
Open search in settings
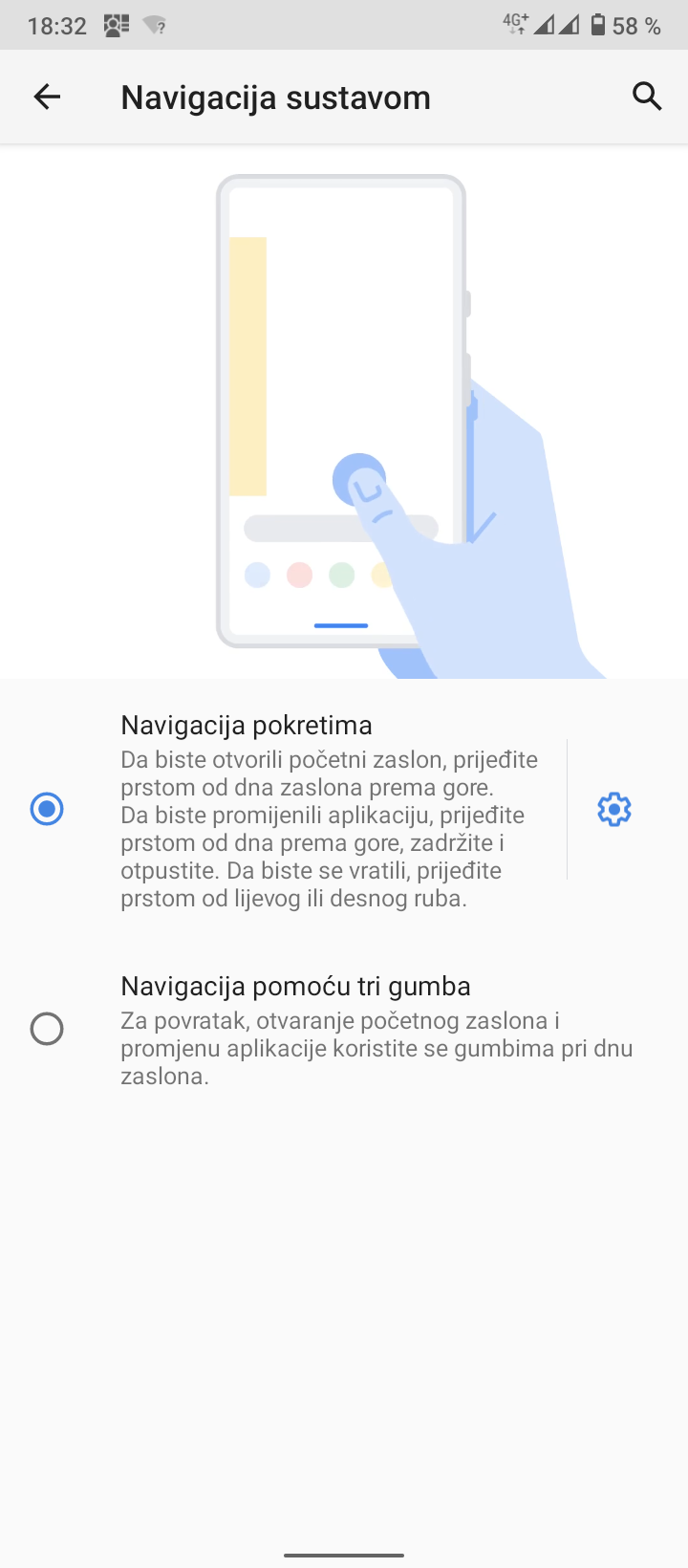[647, 97]
